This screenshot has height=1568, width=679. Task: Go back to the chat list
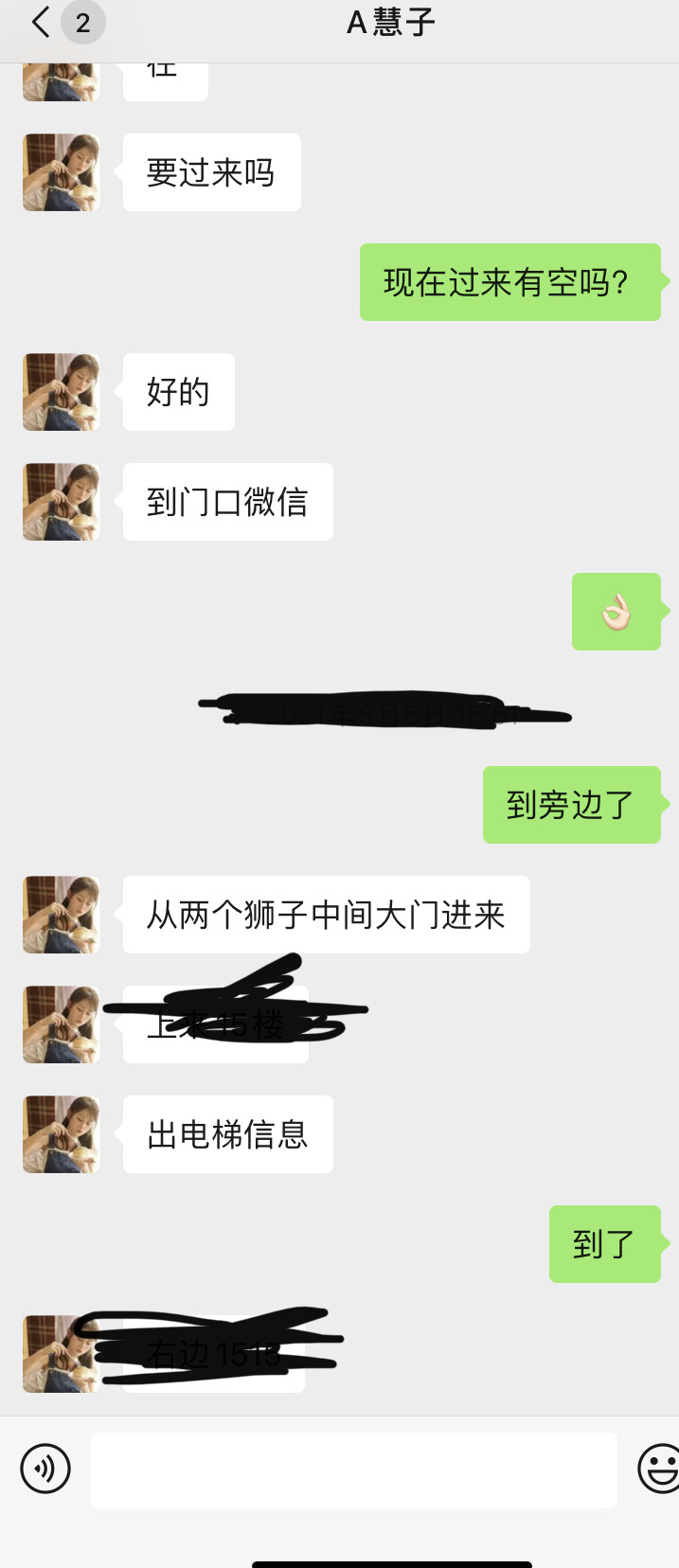pyautogui.click(x=42, y=23)
